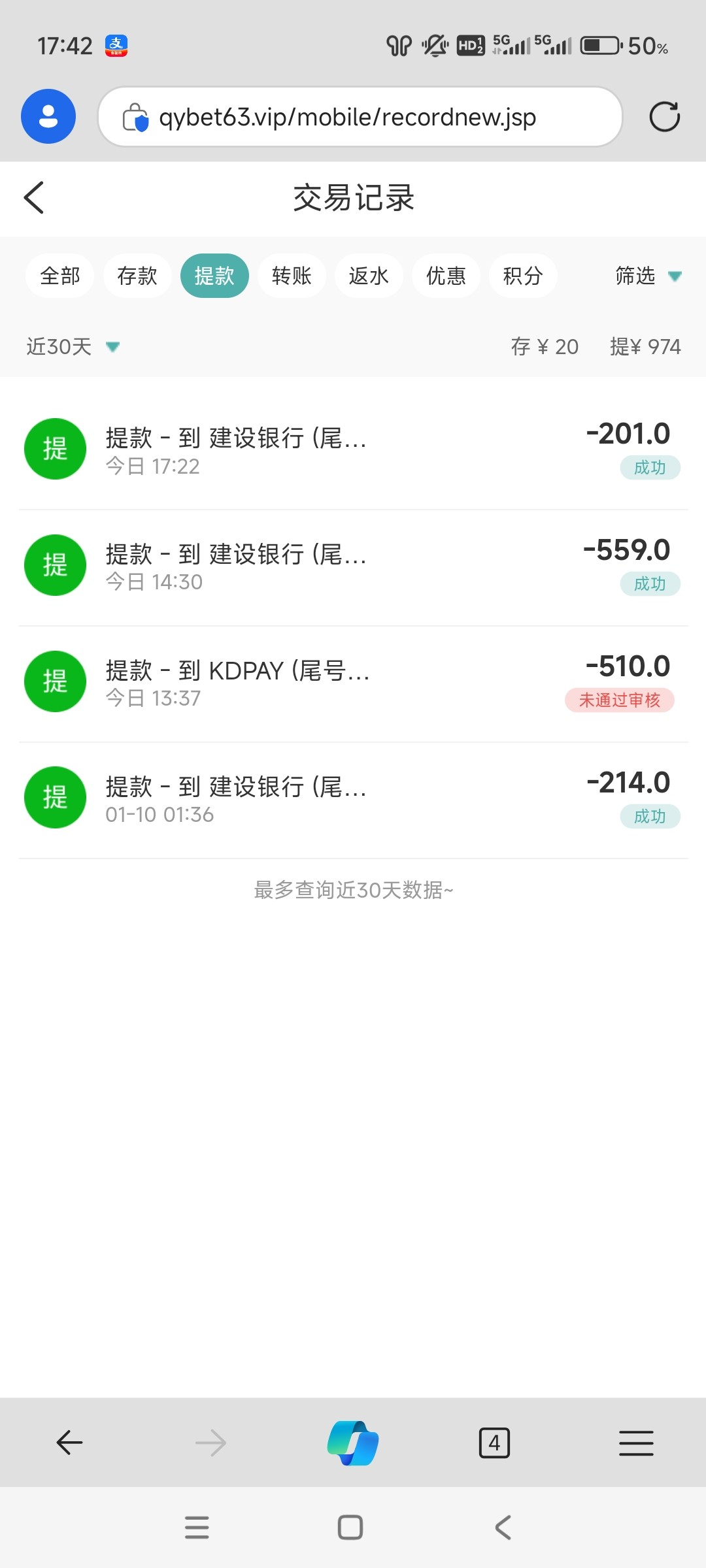Switch to the 全部 filter tab
706x1568 pixels.
59,276
